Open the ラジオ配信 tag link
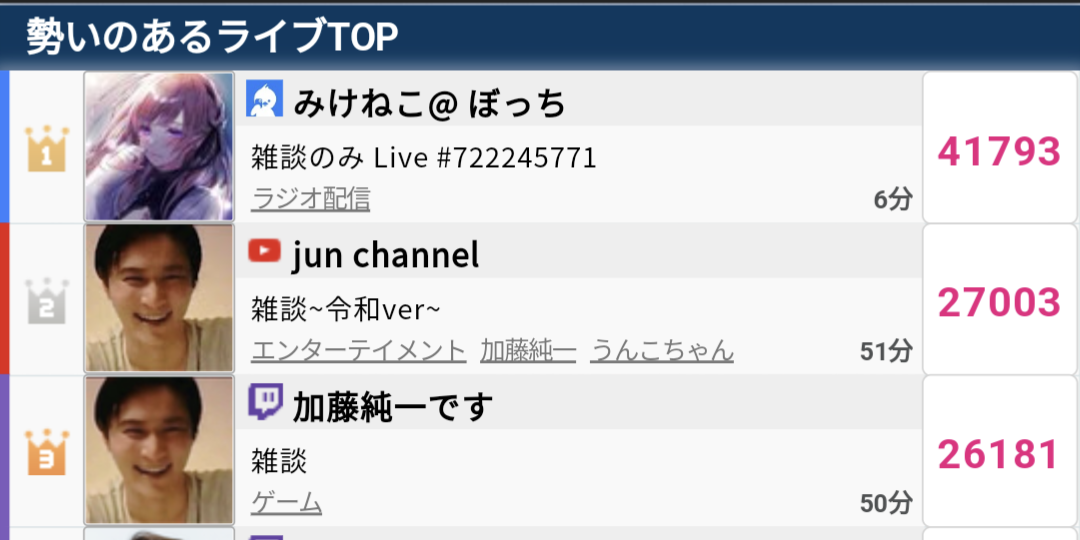Image resolution: width=1080 pixels, height=540 pixels. 311,199
